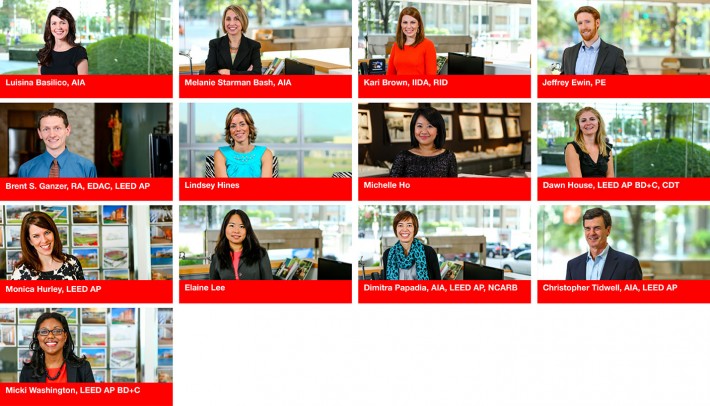
Task: Tap the Elaine Lee tile
Action: click(265, 251)
